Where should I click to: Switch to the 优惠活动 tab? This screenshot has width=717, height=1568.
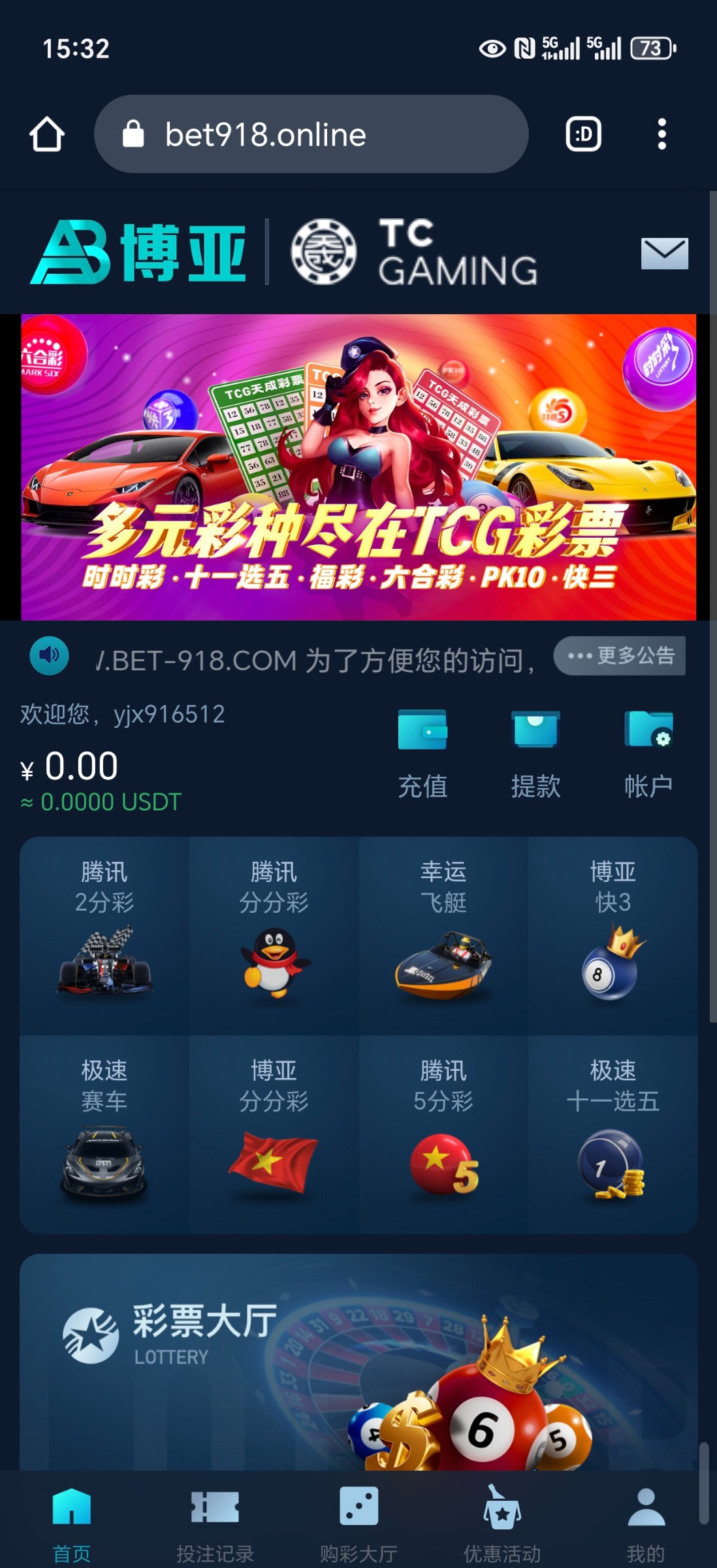502,1523
